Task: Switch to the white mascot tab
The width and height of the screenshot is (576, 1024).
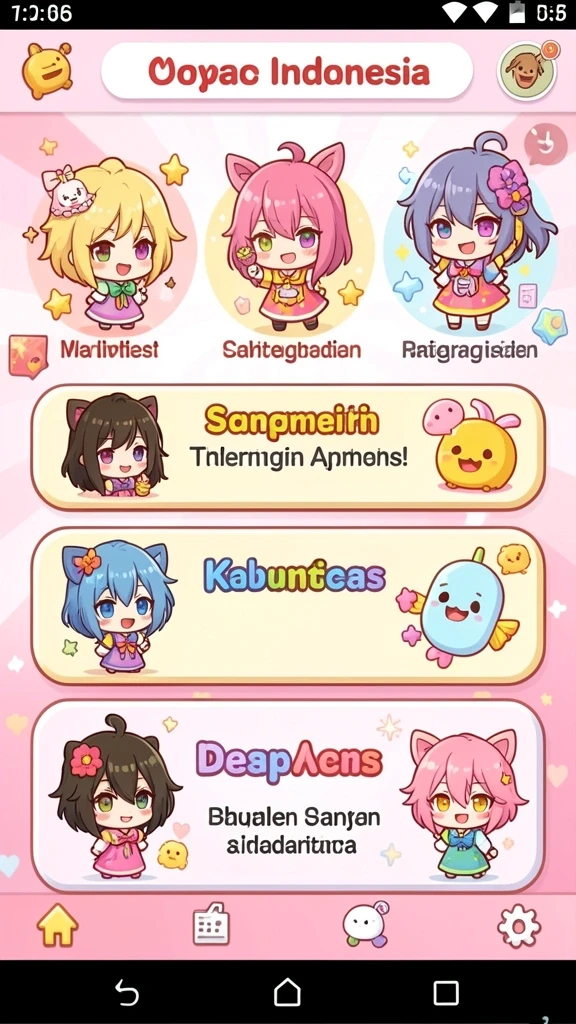Action: [x=366, y=924]
